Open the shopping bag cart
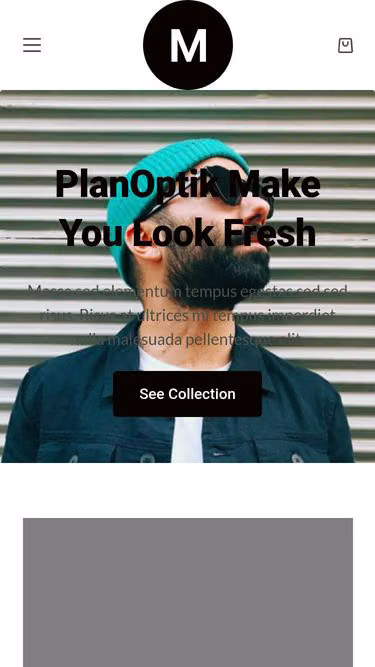This screenshot has height=667, width=375. (345, 45)
